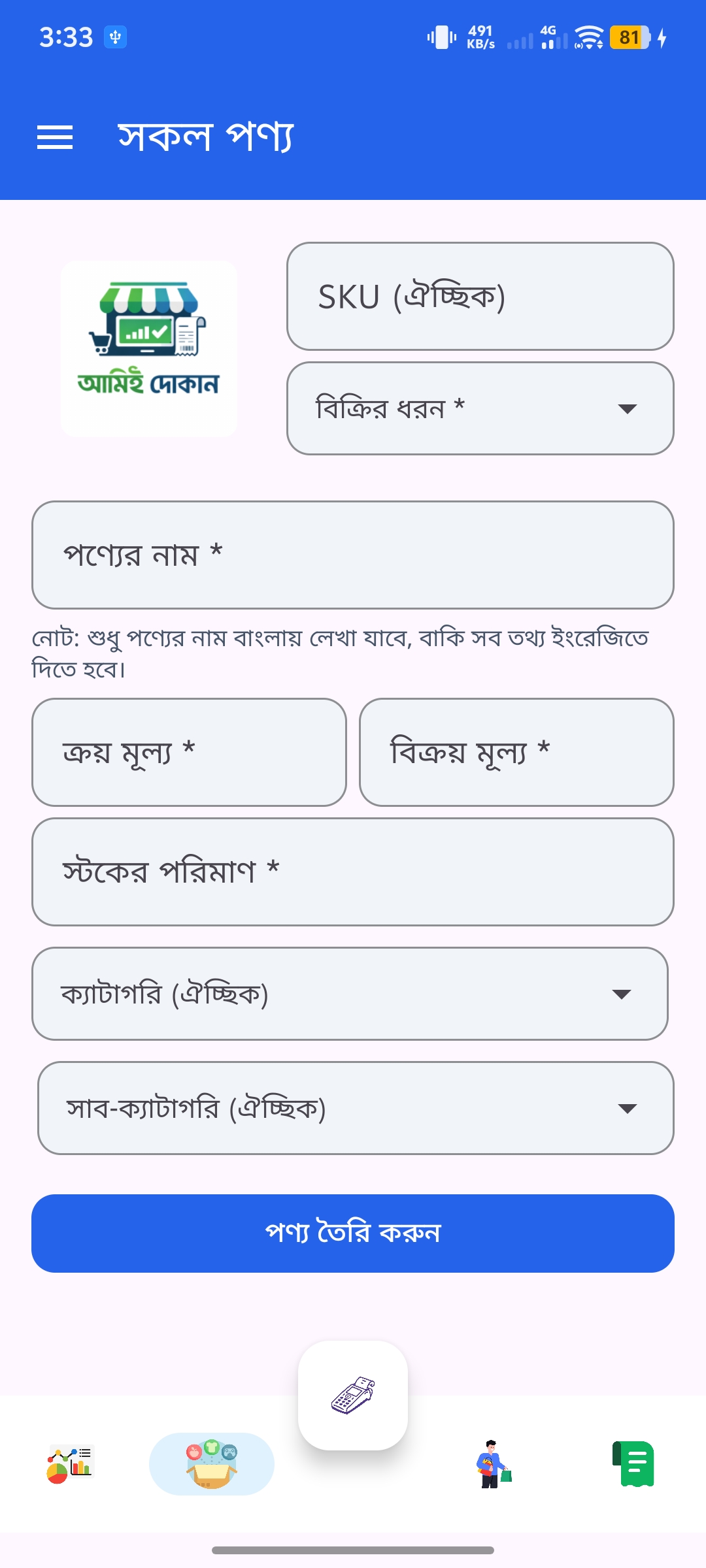Open the বিক্রির ধরন dropdown
Image resolution: width=706 pixels, height=1568 pixels.
(x=480, y=408)
